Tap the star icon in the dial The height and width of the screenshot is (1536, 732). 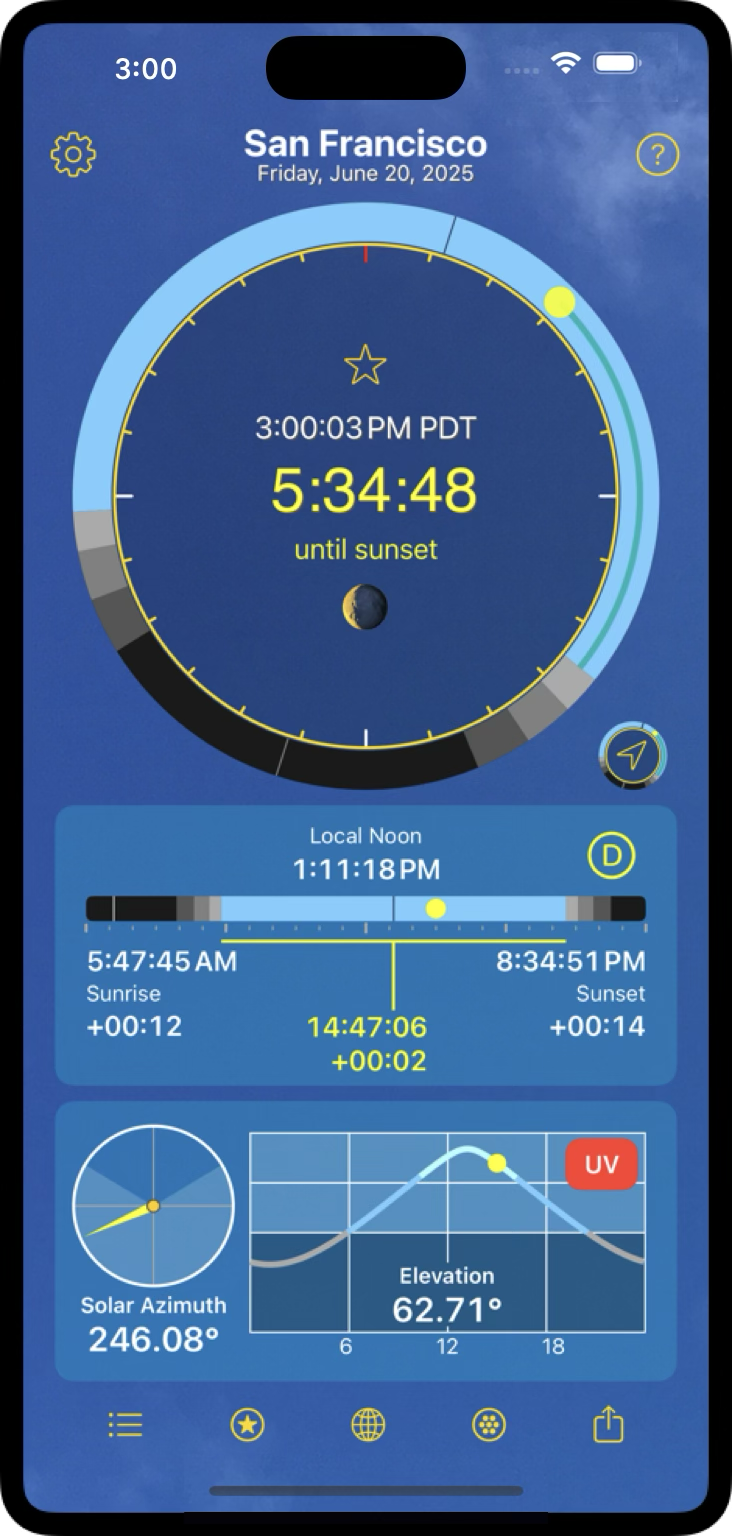pyautogui.click(x=365, y=366)
